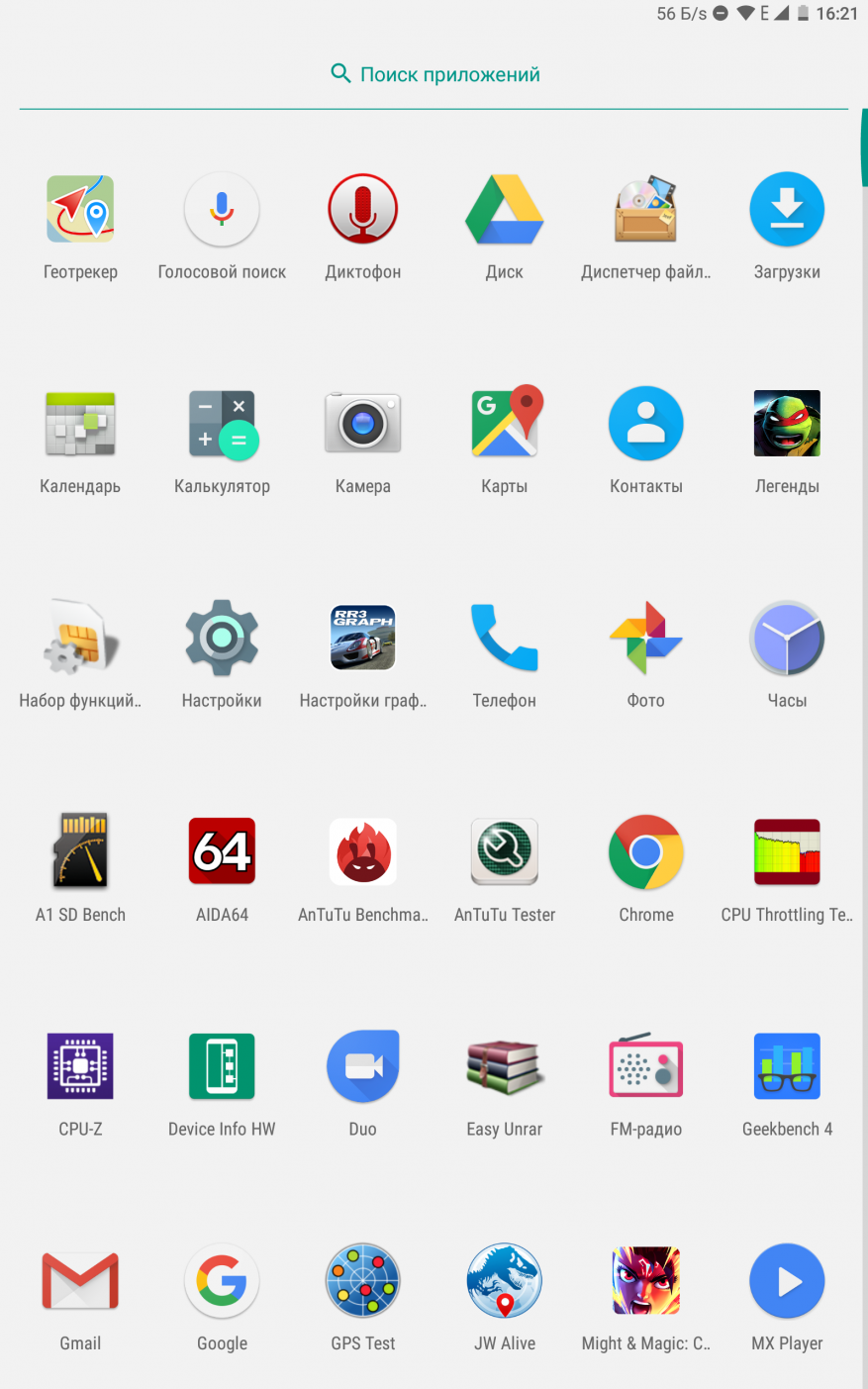
Task: Open the Контакты app
Action: click(646, 424)
